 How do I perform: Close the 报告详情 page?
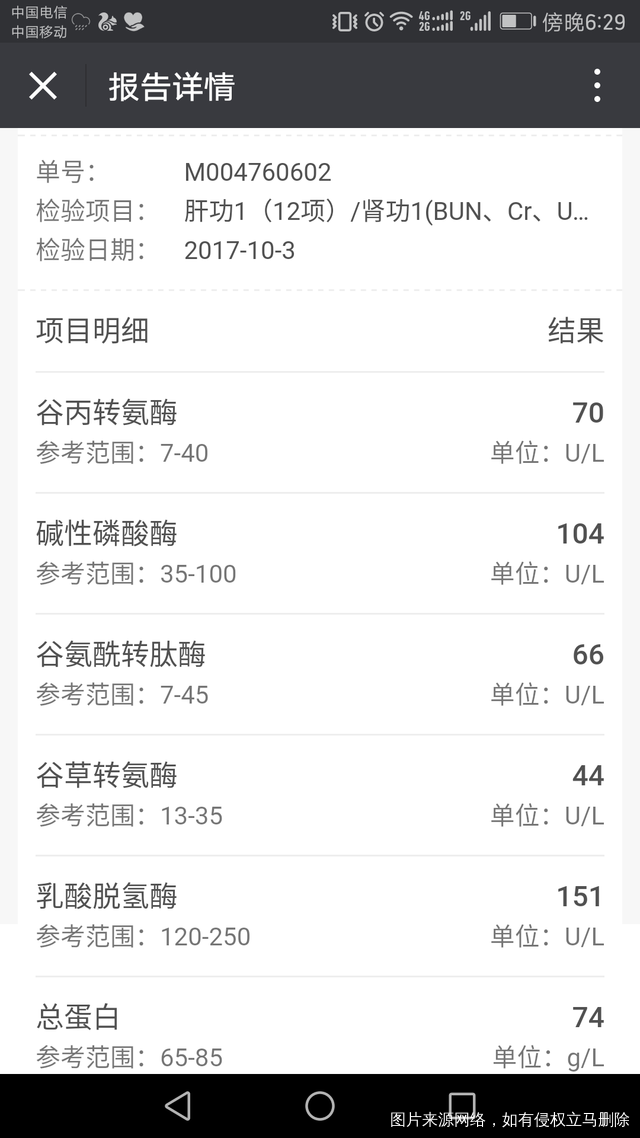tap(43, 86)
